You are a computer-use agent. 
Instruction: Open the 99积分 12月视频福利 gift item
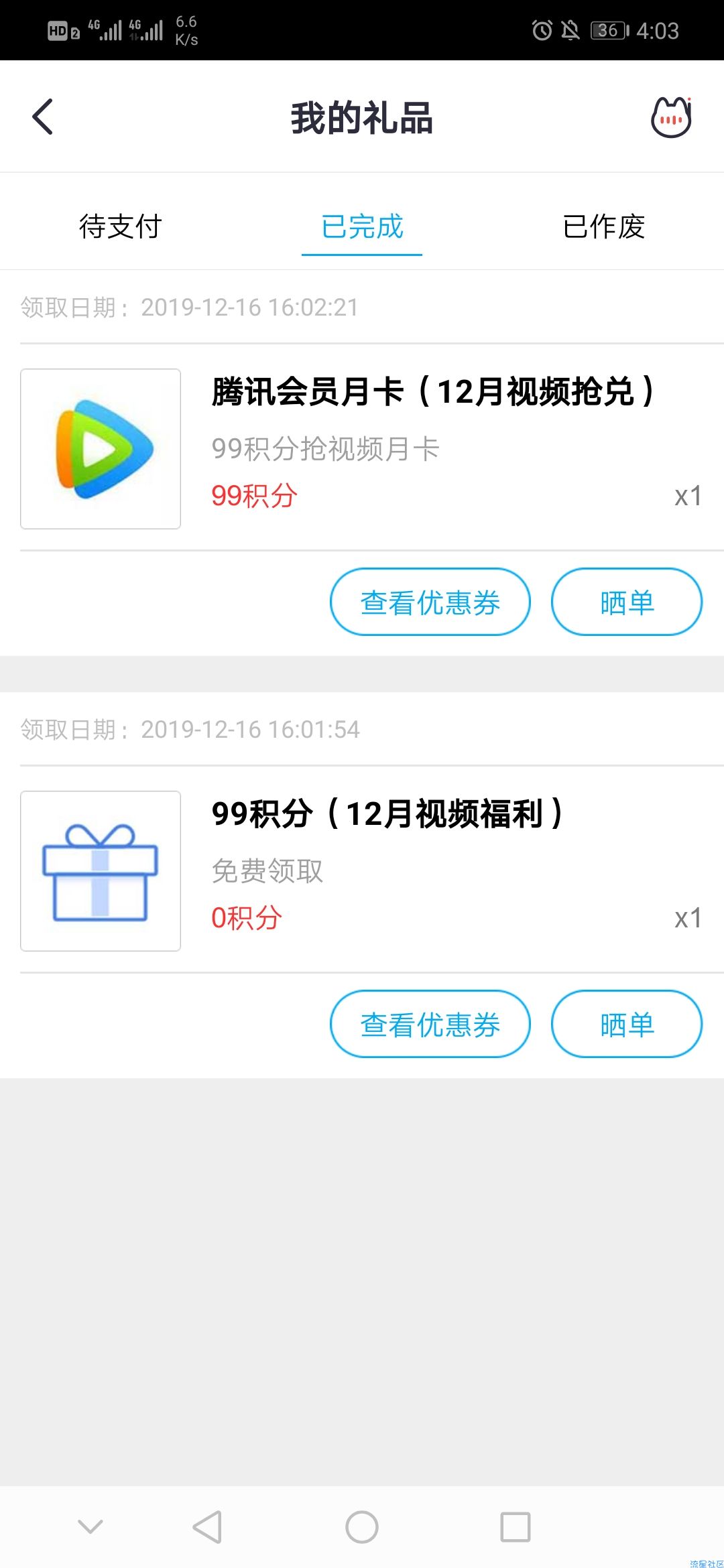pos(362,870)
